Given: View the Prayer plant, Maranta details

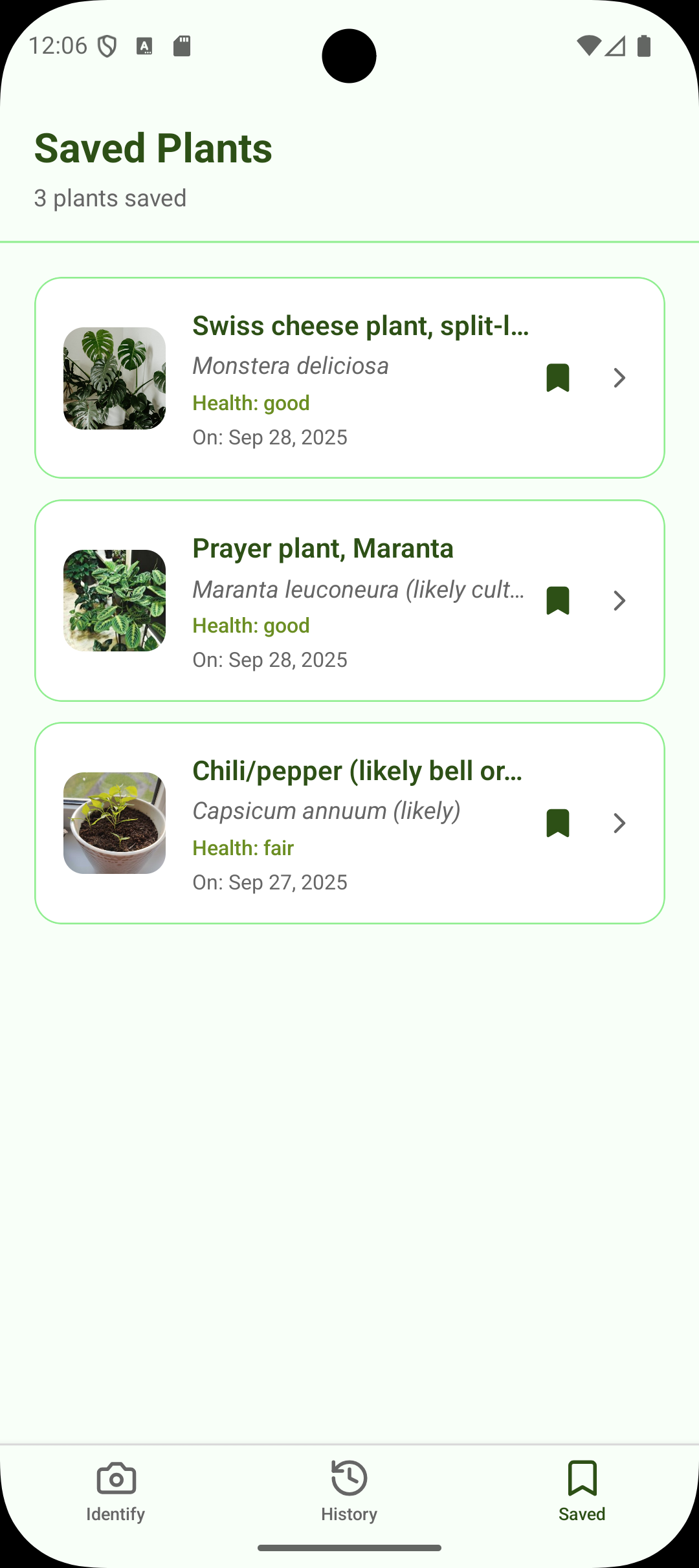Looking at the screenshot, I should (x=619, y=600).
